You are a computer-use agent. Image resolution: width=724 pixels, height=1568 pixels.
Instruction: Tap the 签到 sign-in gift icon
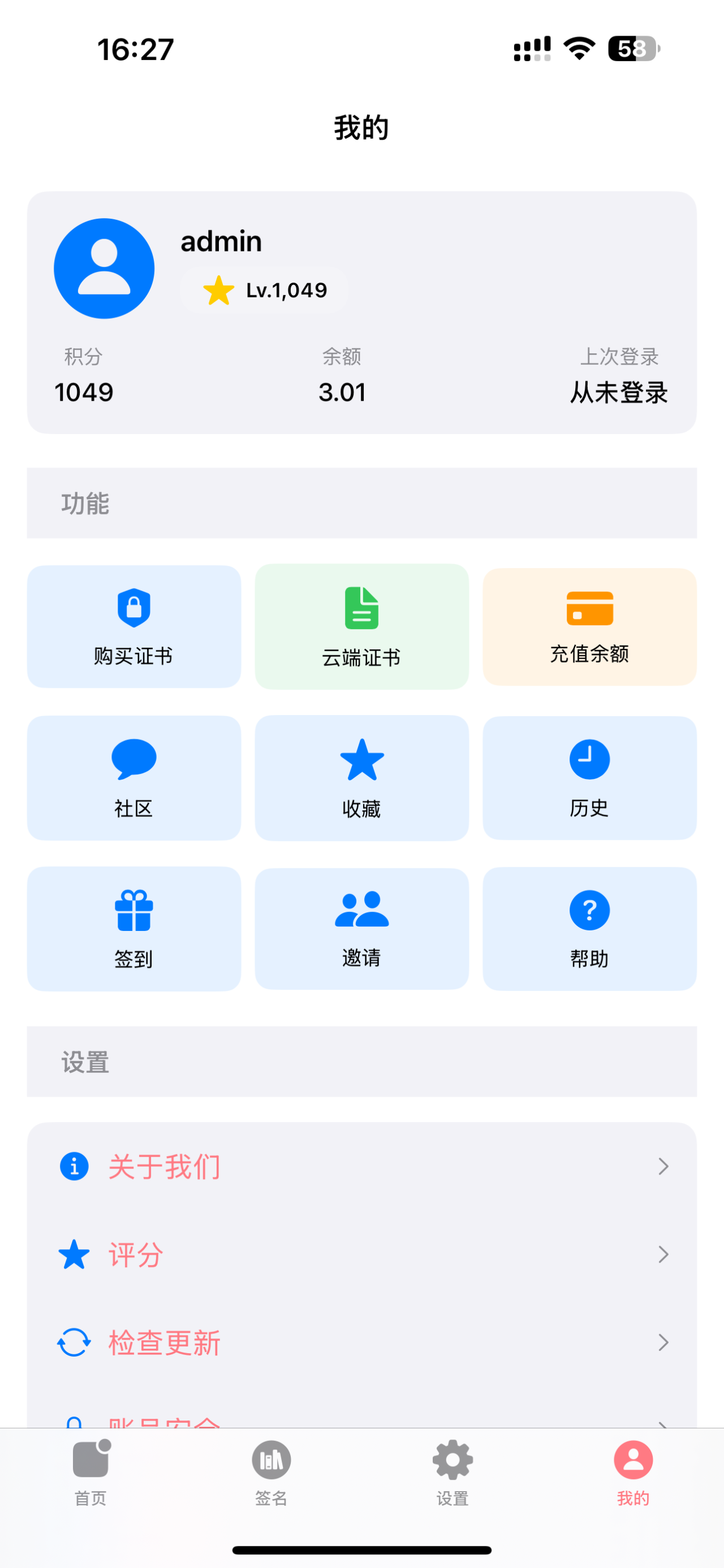[x=133, y=909]
